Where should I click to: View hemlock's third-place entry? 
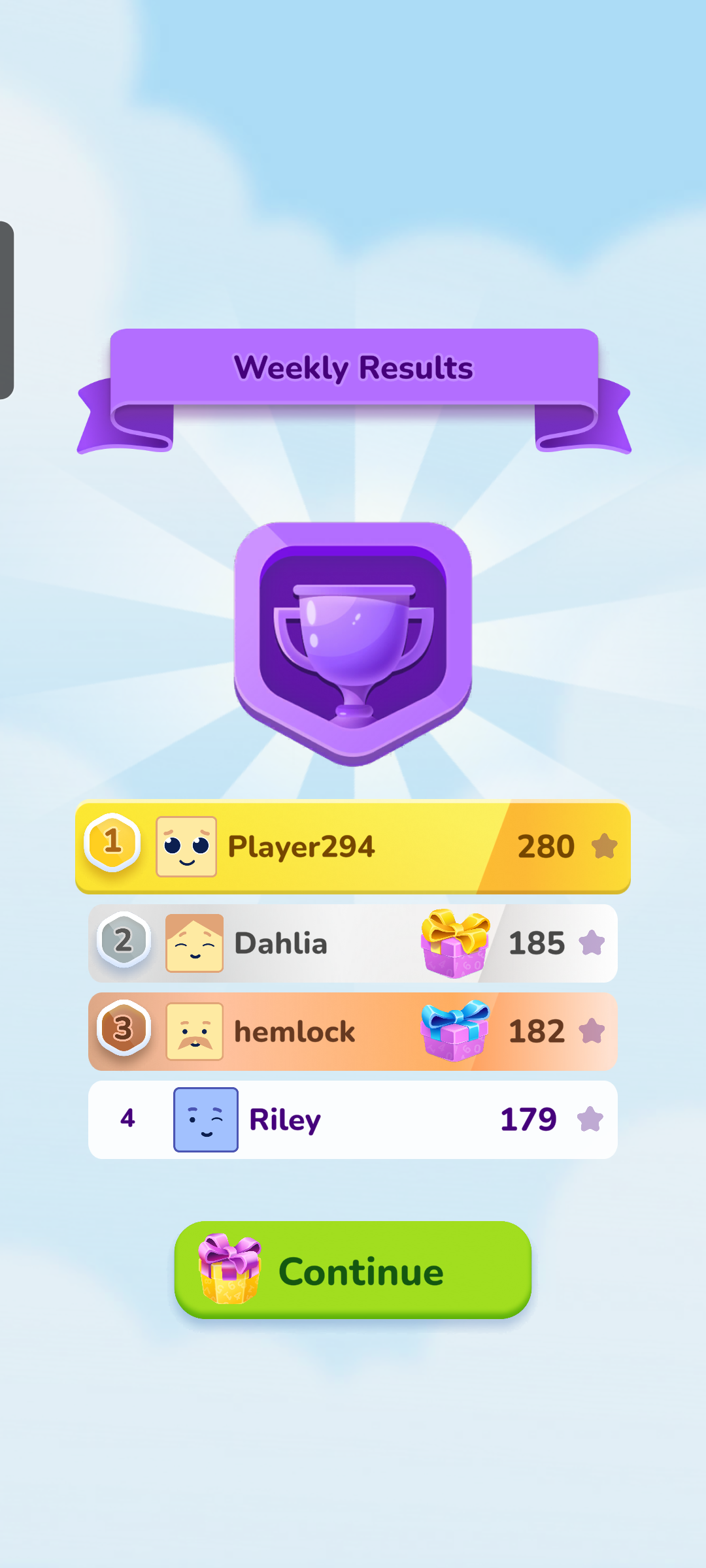point(353,1032)
